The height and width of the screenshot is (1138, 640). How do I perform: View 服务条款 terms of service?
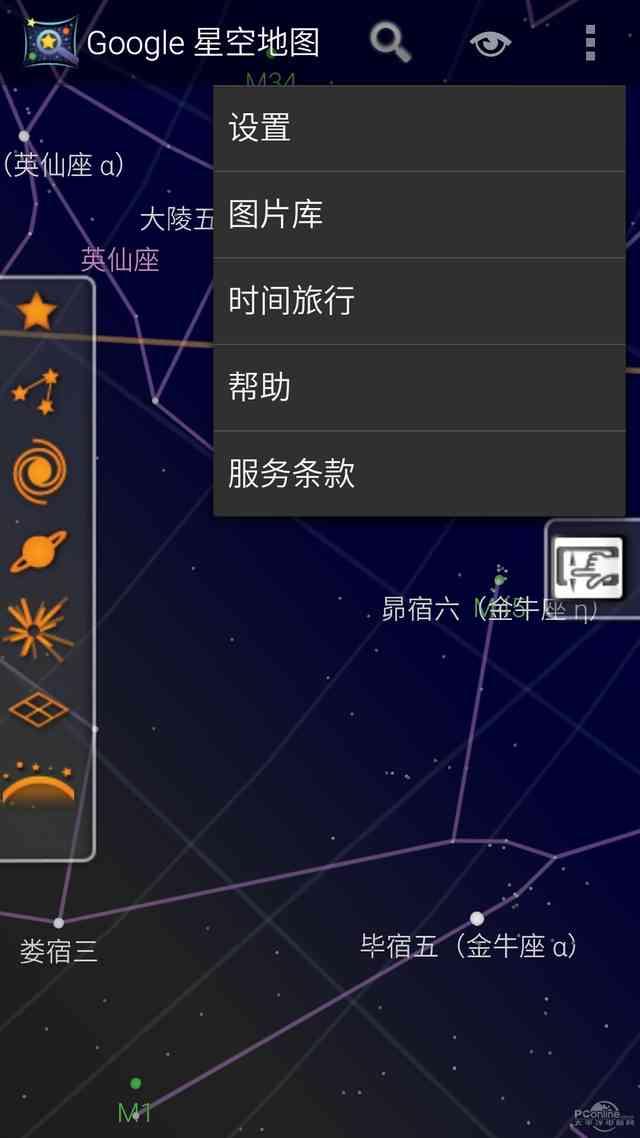click(x=419, y=474)
